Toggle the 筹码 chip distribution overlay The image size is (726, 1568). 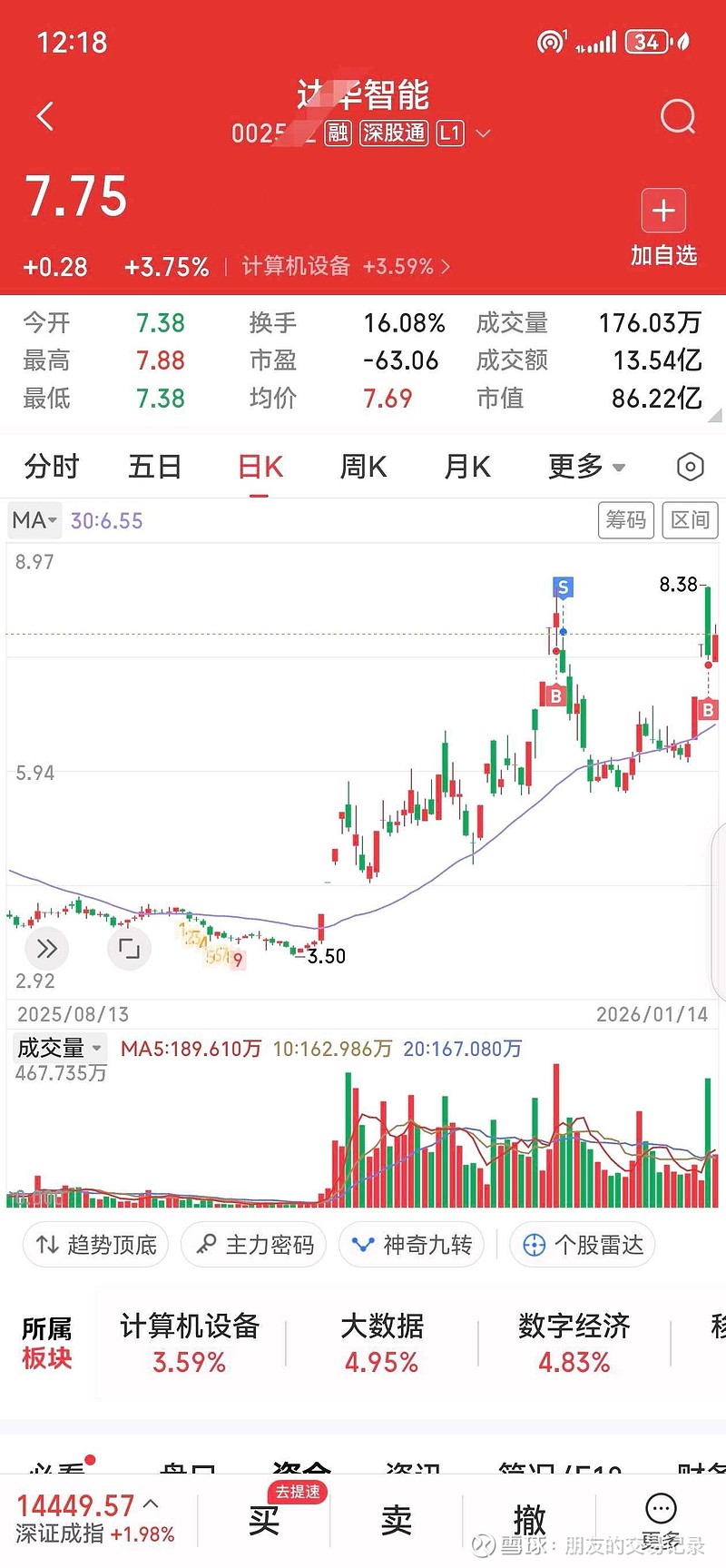[625, 520]
